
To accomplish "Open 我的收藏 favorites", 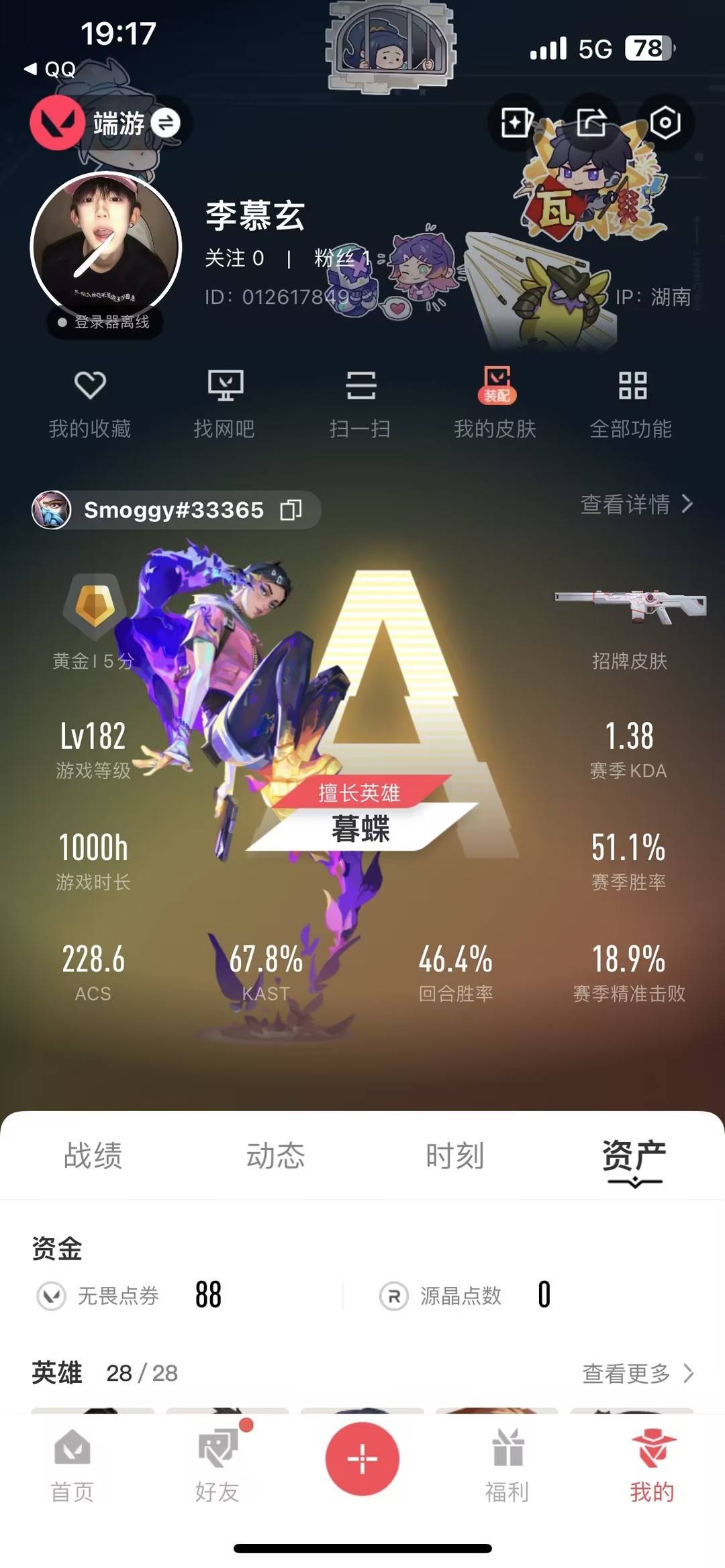I will click(x=90, y=403).
